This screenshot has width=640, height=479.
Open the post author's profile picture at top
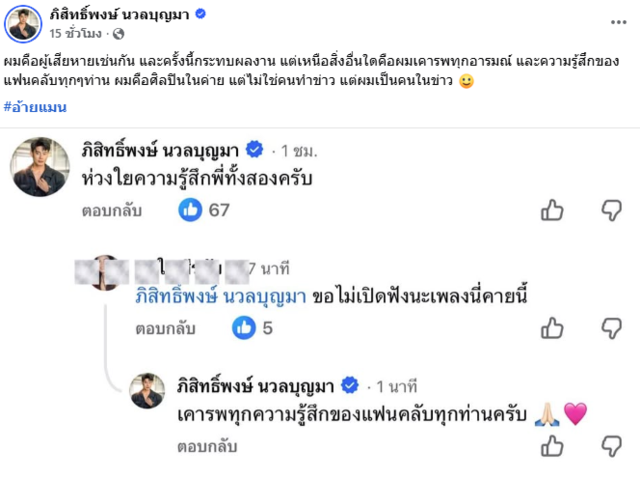23,24
